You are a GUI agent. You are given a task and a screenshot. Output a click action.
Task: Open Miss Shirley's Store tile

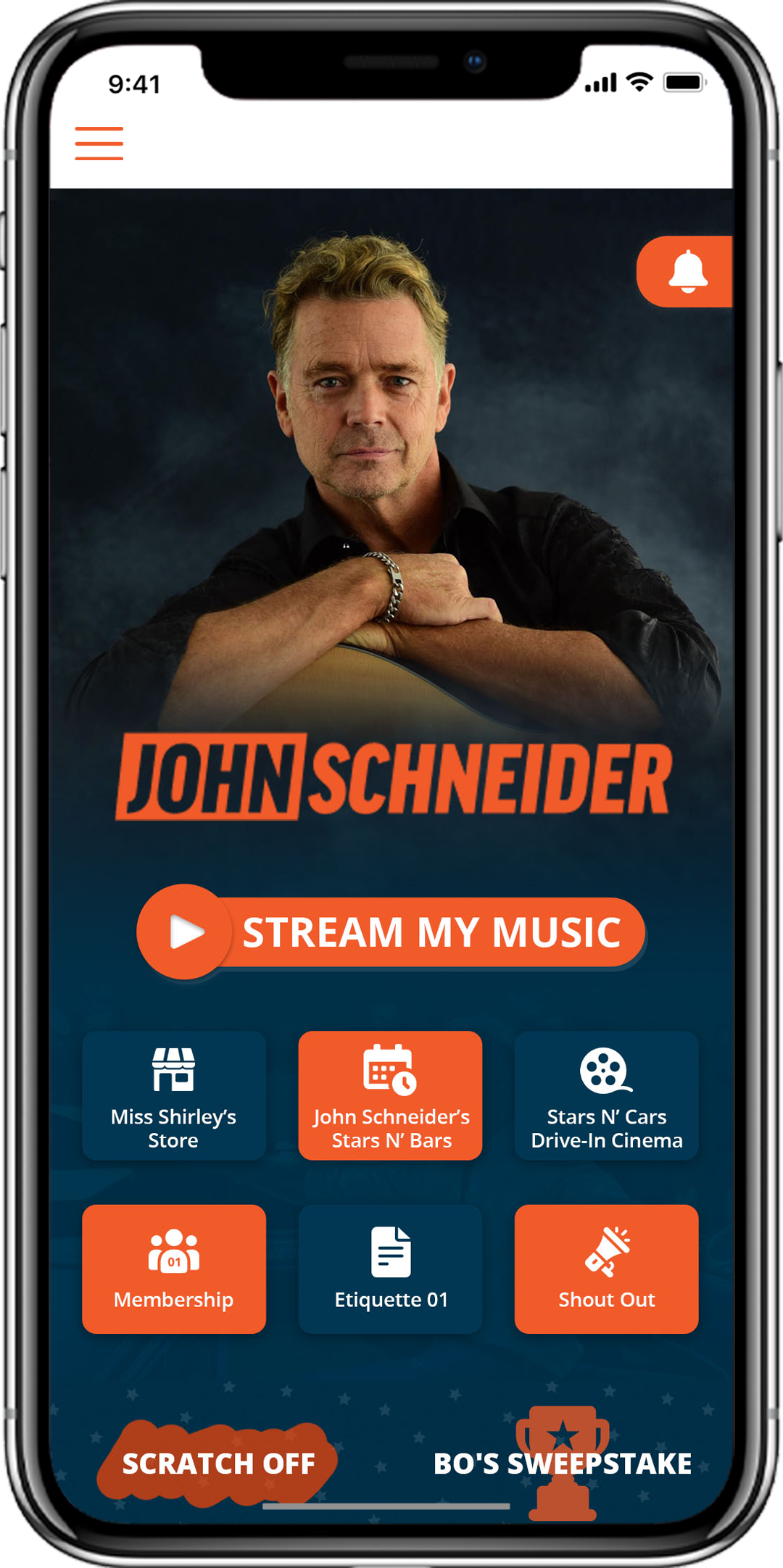pos(174,1095)
